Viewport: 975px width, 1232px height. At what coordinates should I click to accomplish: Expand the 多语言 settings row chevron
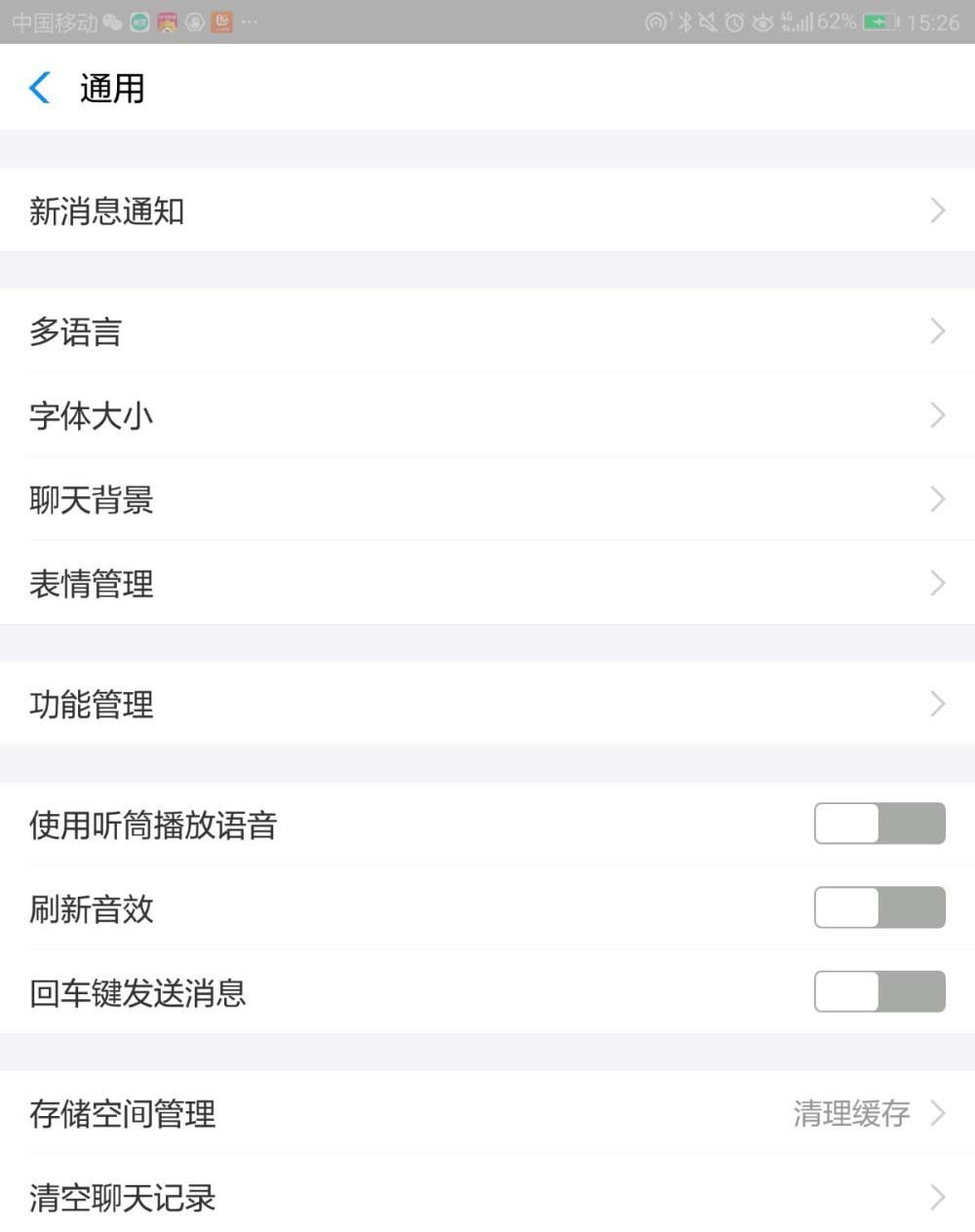click(937, 331)
